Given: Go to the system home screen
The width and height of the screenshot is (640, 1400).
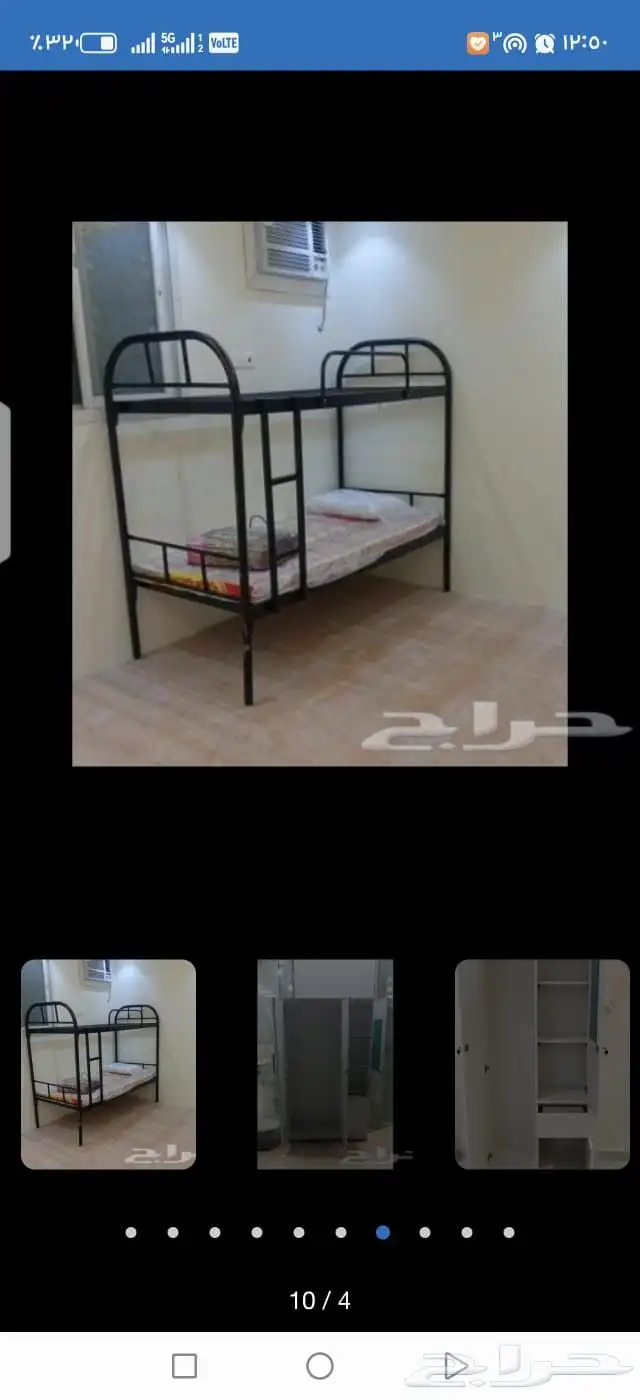Looking at the screenshot, I should pos(320,1366).
